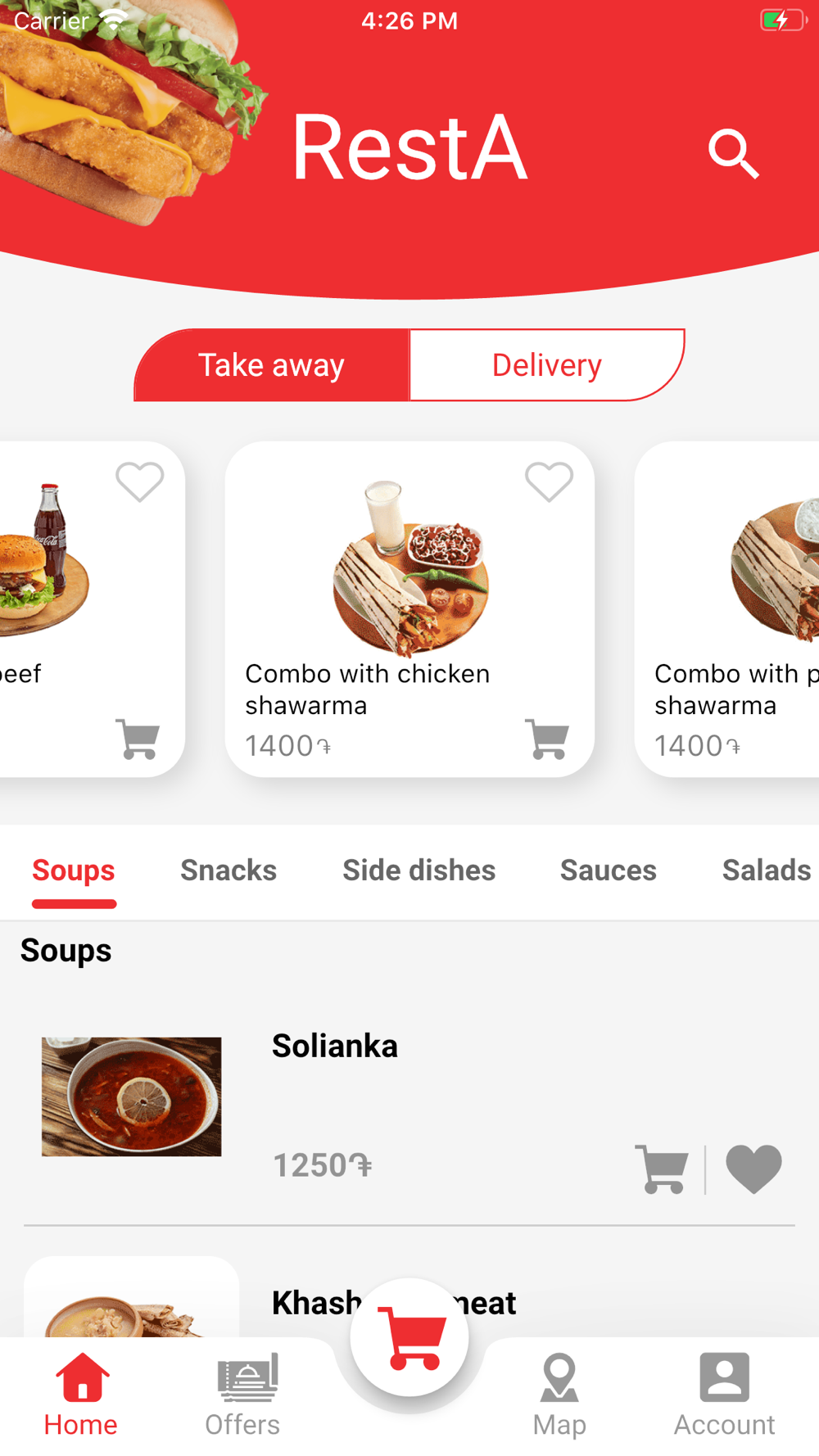Select the Take away option
Image resolution: width=819 pixels, height=1456 pixels.
click(272, 365)
